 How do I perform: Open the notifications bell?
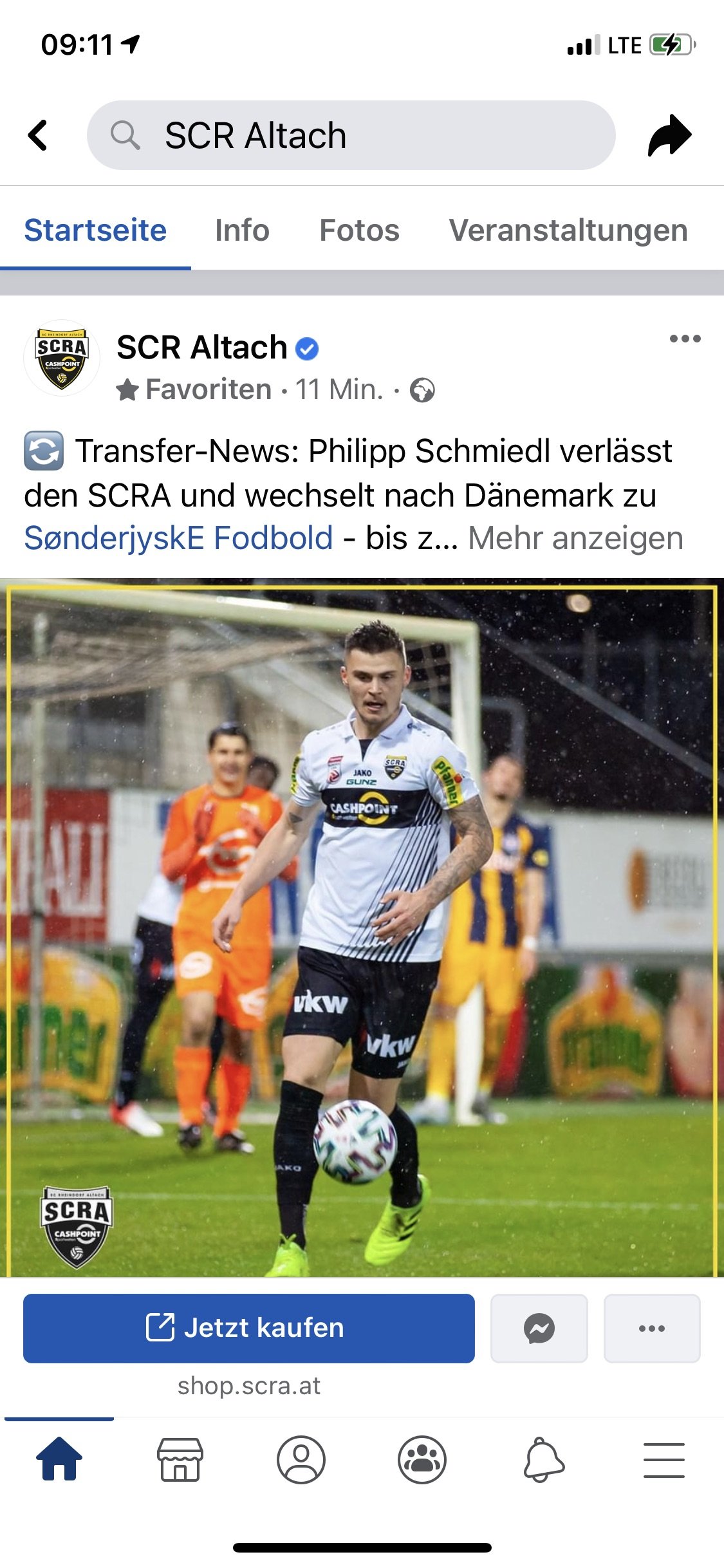(x=543, y=1459)
